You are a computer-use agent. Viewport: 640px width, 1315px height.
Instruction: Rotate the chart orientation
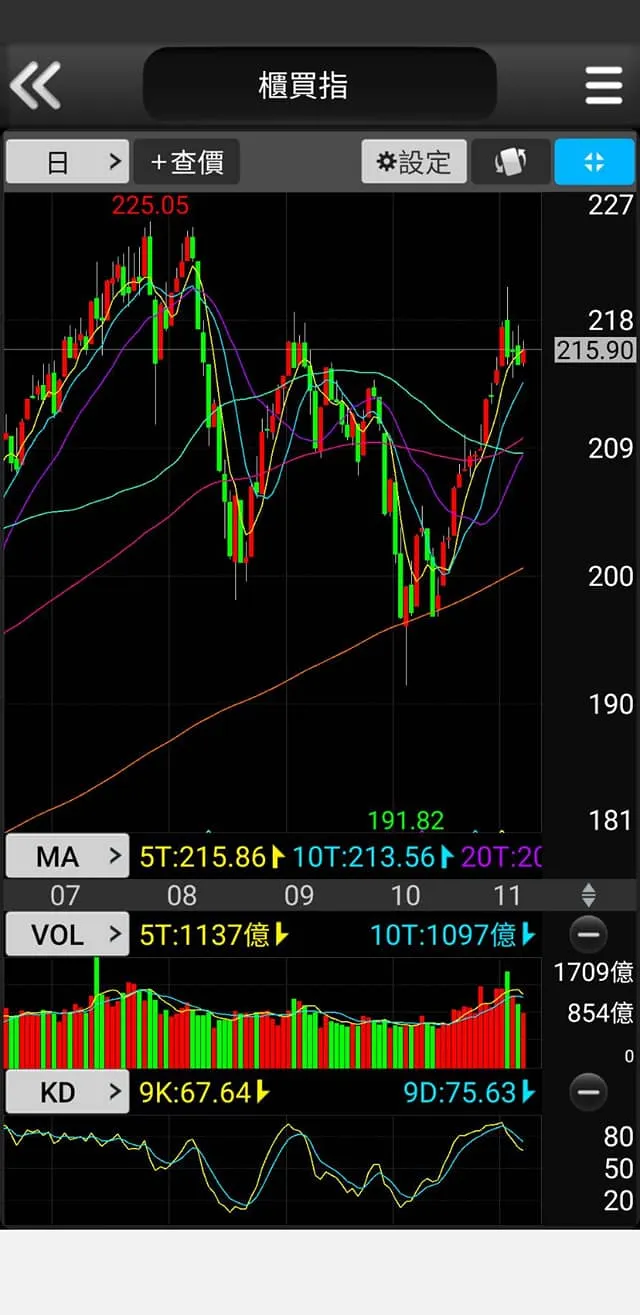click(x=510, y=162)
